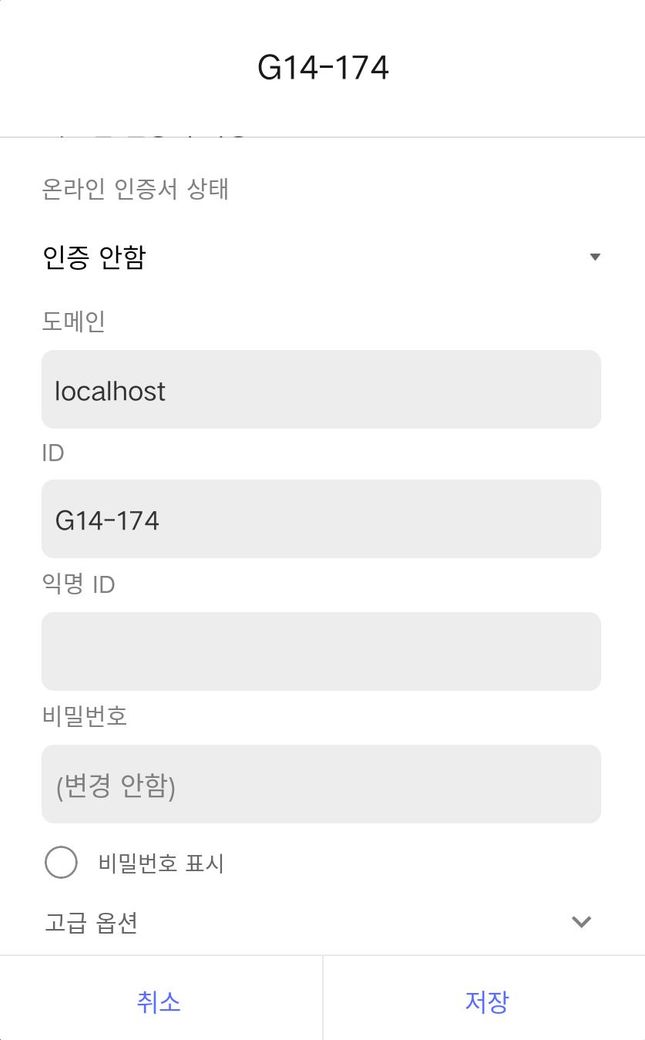645x1040 pixels.
Task: Focus the 익명 ID input field
Action: (320, 651)
